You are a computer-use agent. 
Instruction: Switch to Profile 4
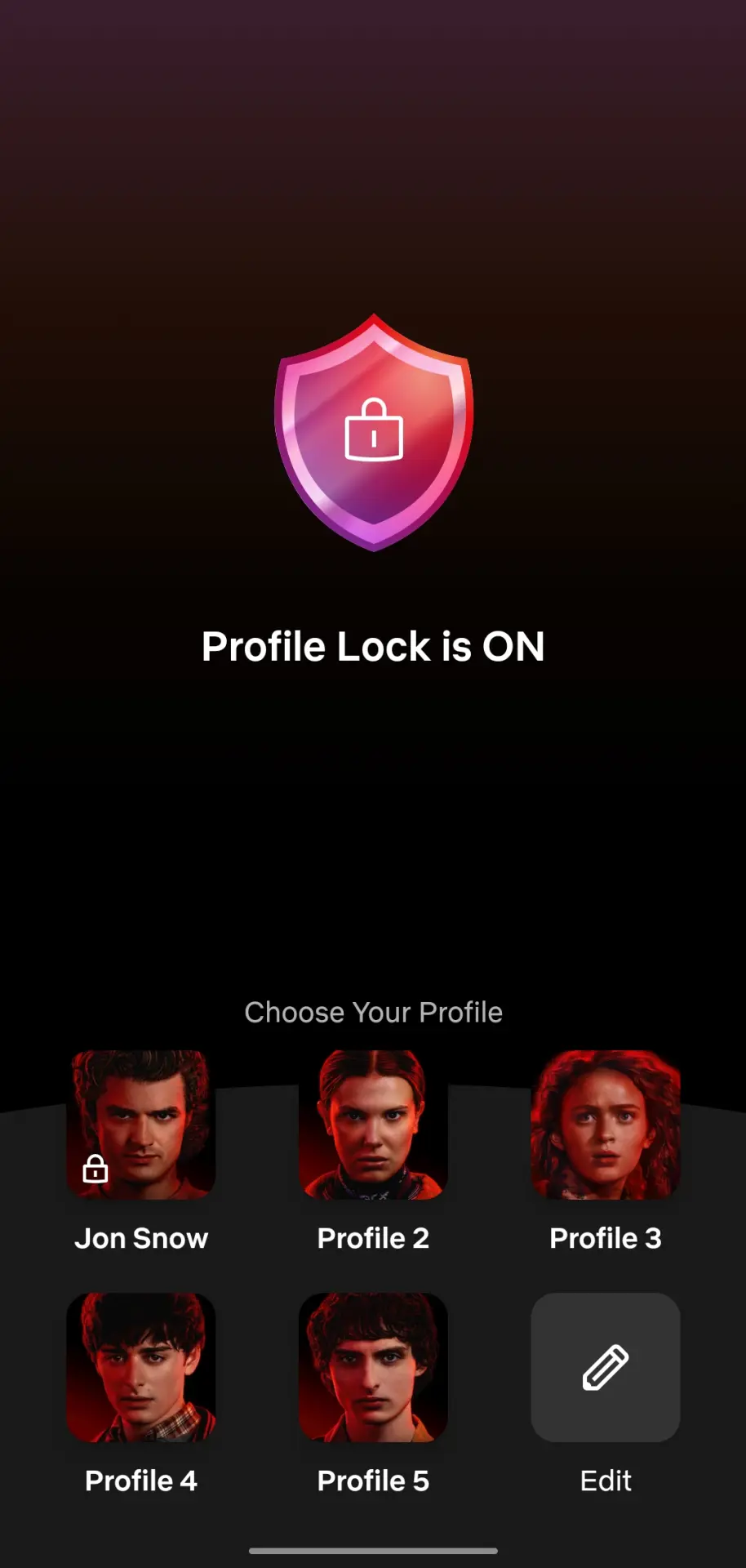tap(141, 1367)
